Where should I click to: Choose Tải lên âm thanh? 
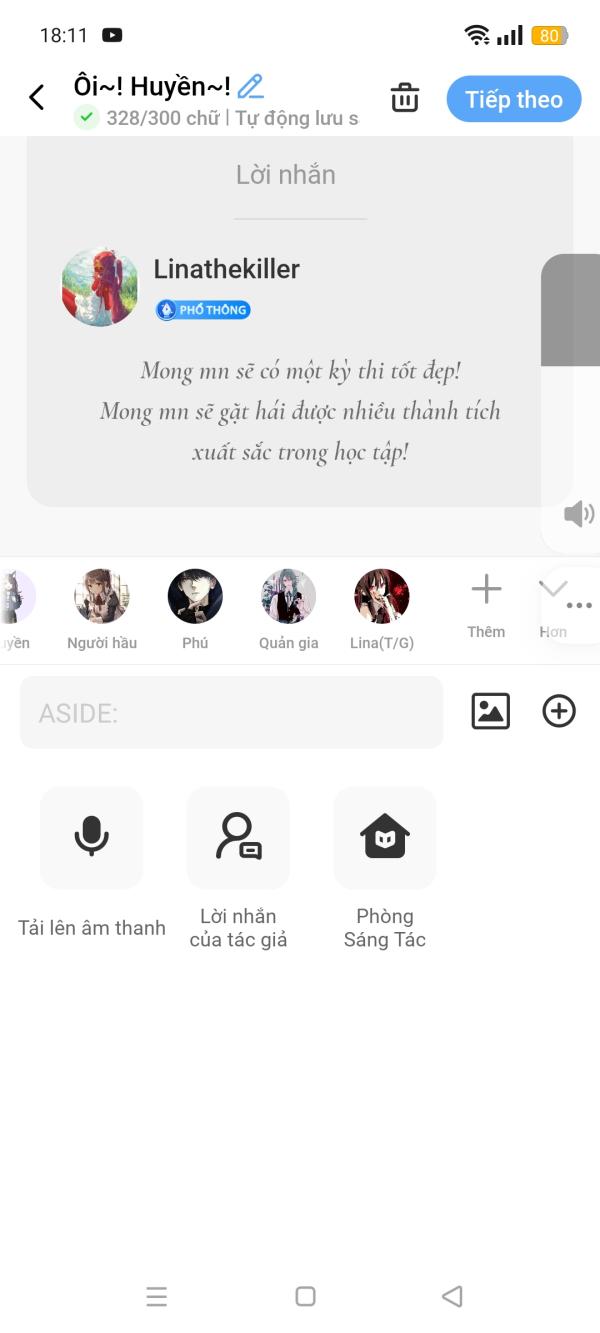pyautogui.click(x=91, y=837)
